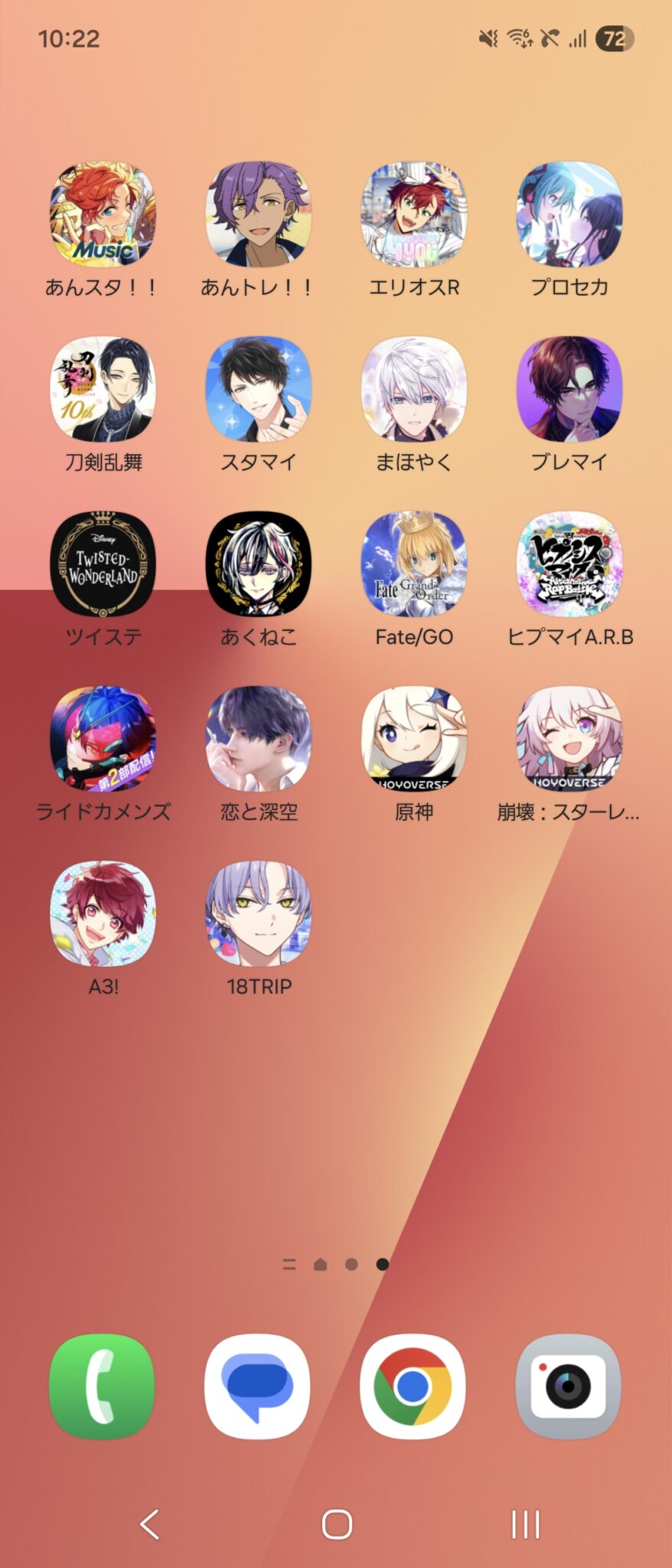
Task: Launch スタマイ
Action: click(258, 389)
